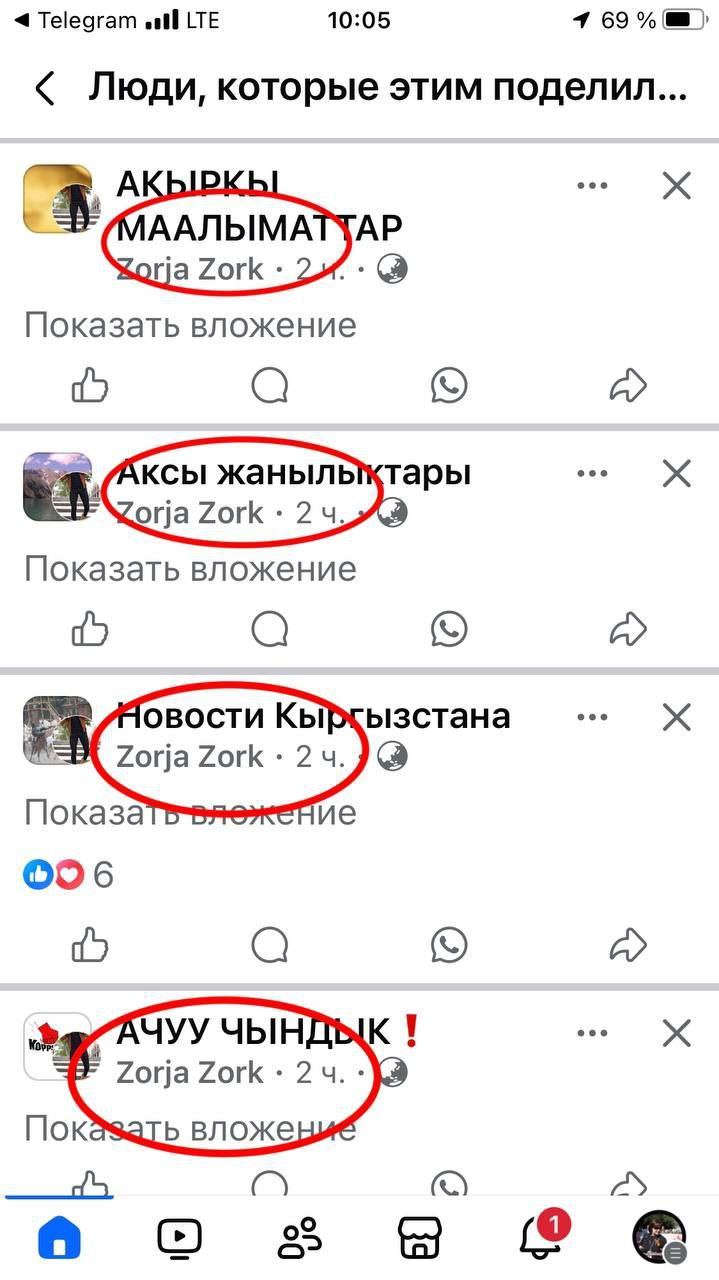The width and height of the screenshot is (719, 1280).
Task: Open options menu for АКЫРКЫ МААЛЫМАТТАР post
Action: [592, 186]
